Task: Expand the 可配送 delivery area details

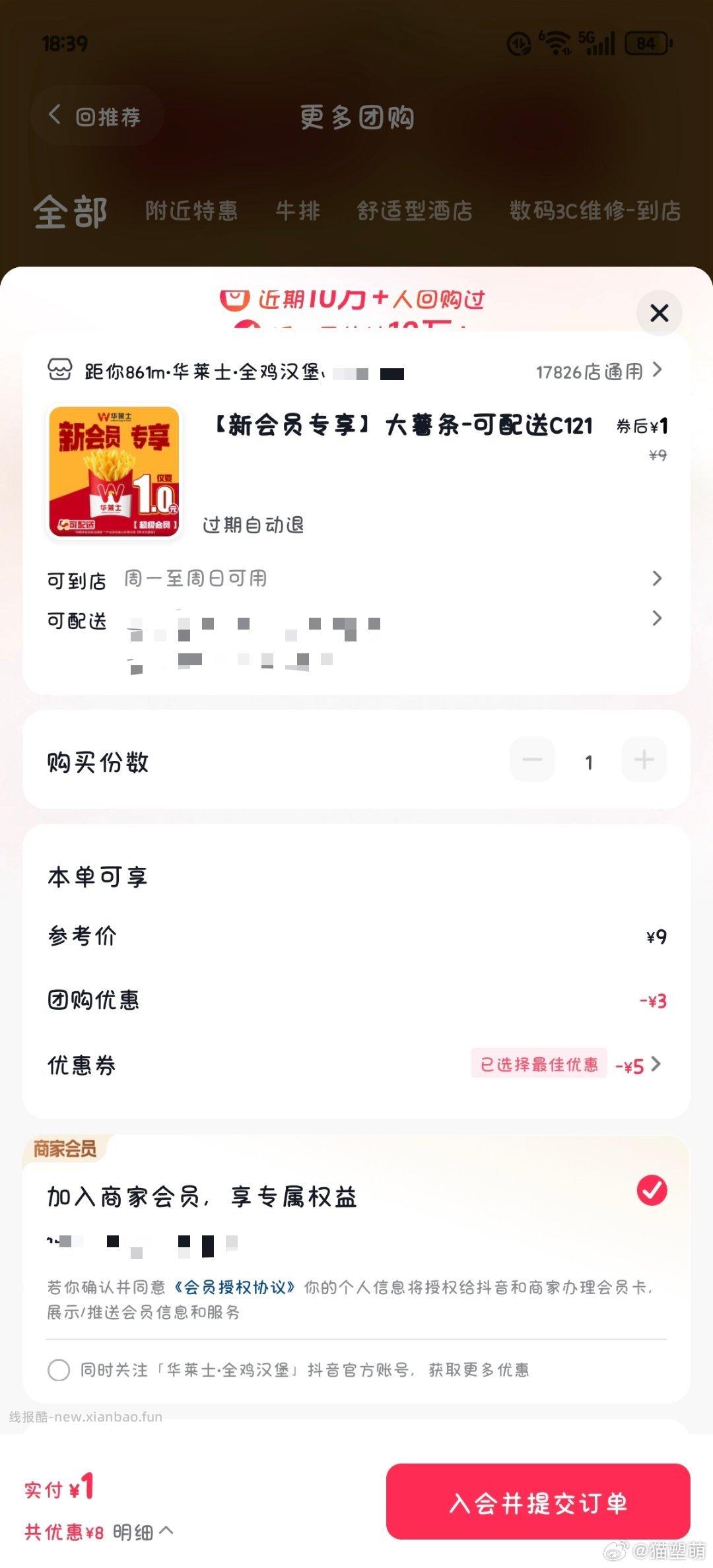Action: tap(657, 619)
